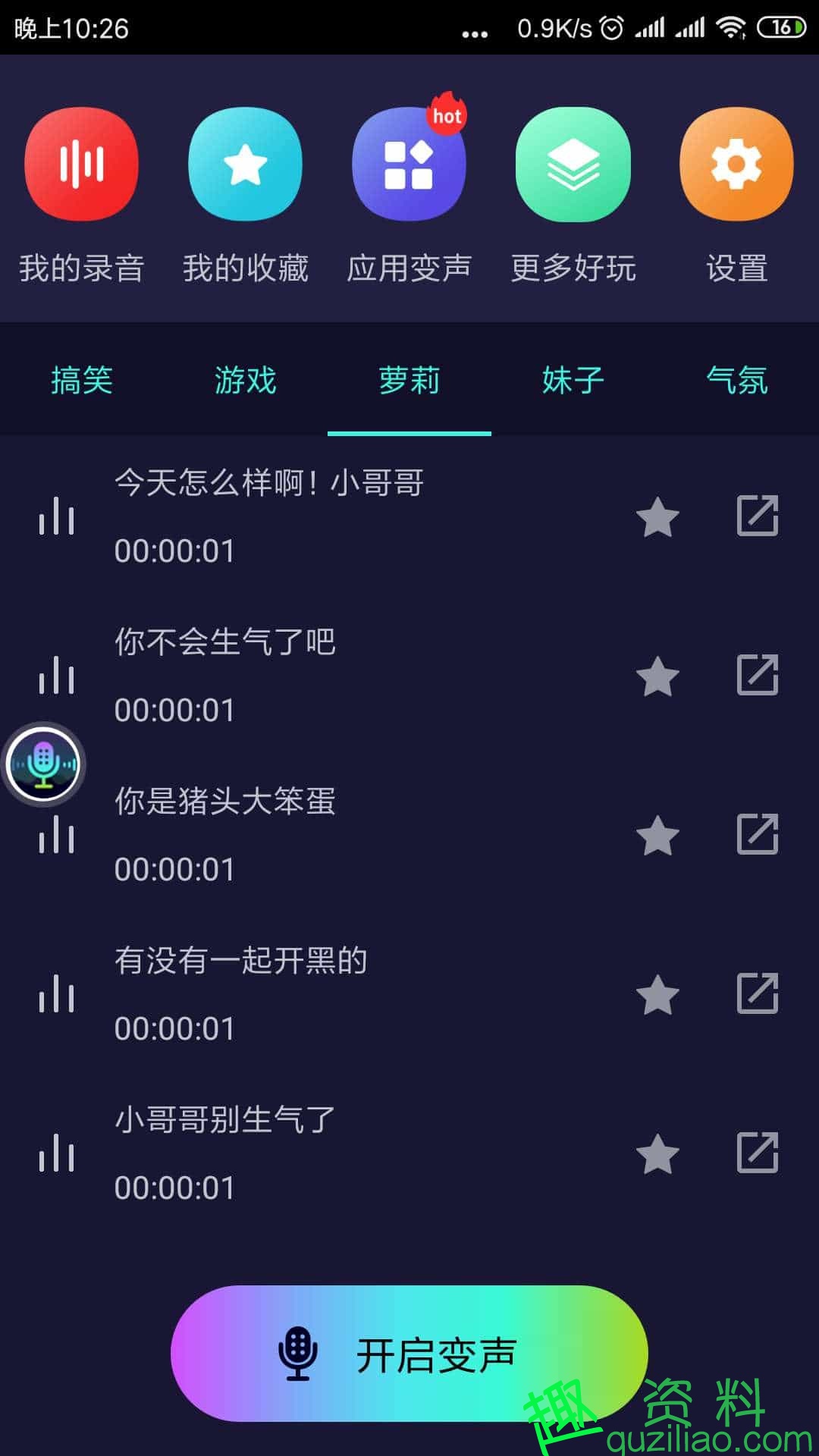Screen dimensions: 819x1456
Task: Star the clip 你不会生气了吧
Action: [x=657, y=677]
